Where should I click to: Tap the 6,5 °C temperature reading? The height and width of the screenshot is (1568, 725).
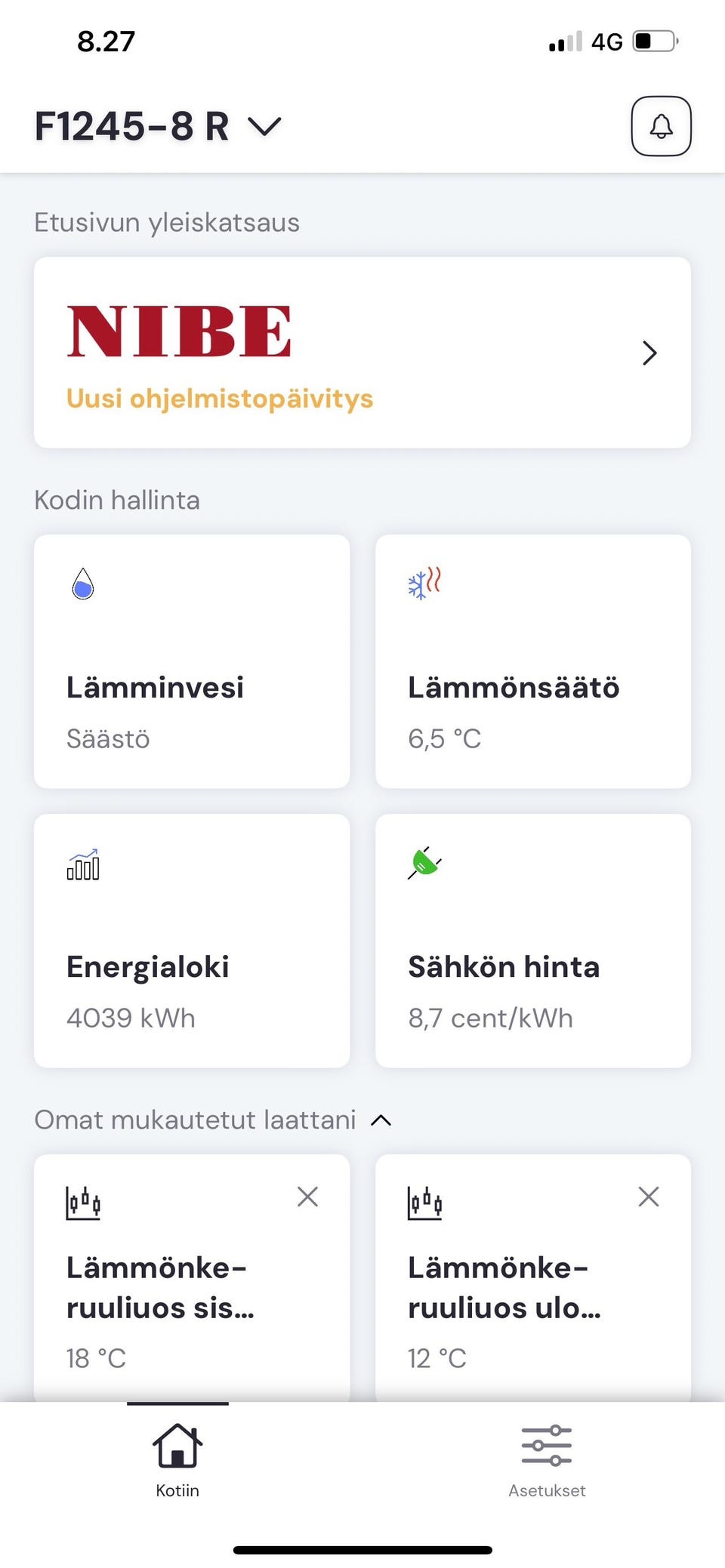click(444, 739)
